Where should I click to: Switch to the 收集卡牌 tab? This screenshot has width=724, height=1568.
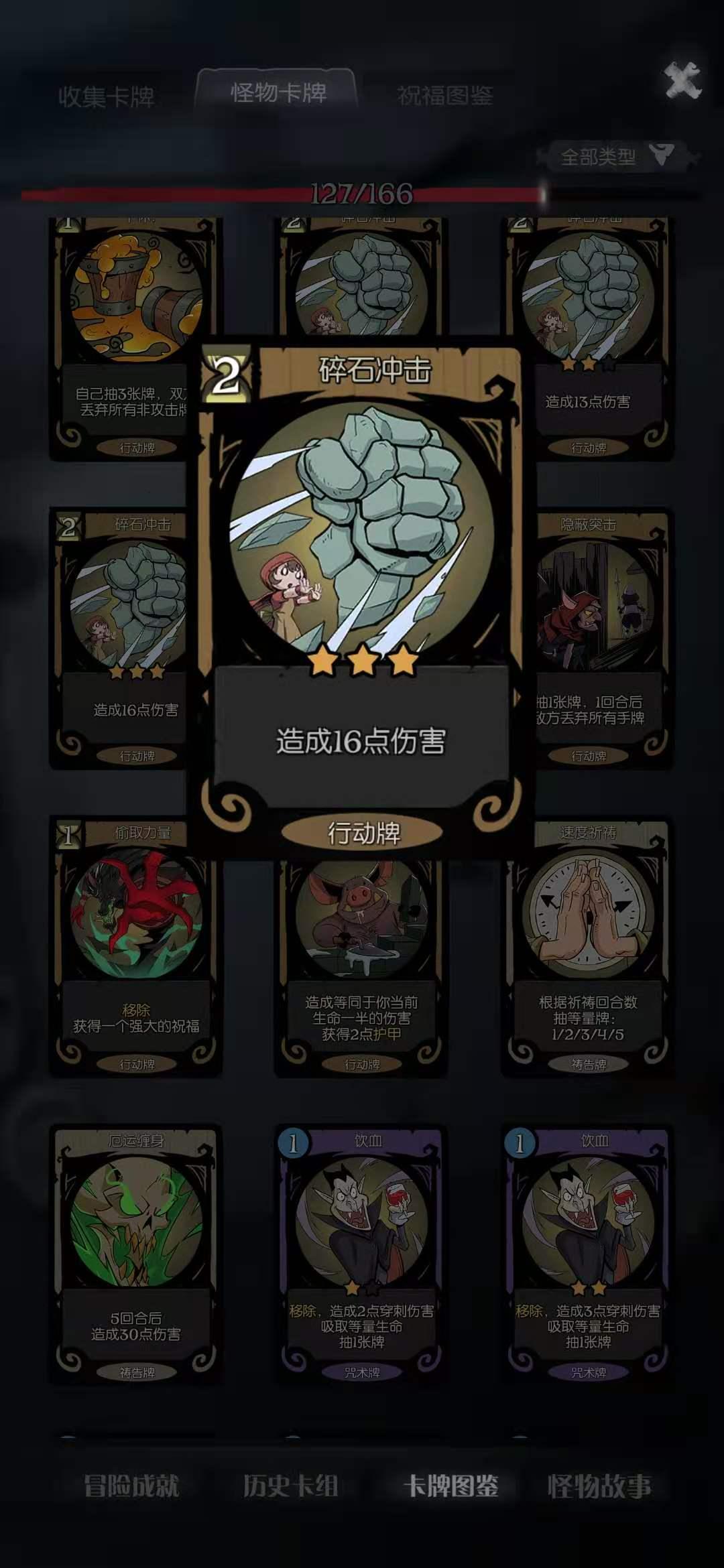coord(106,97)
